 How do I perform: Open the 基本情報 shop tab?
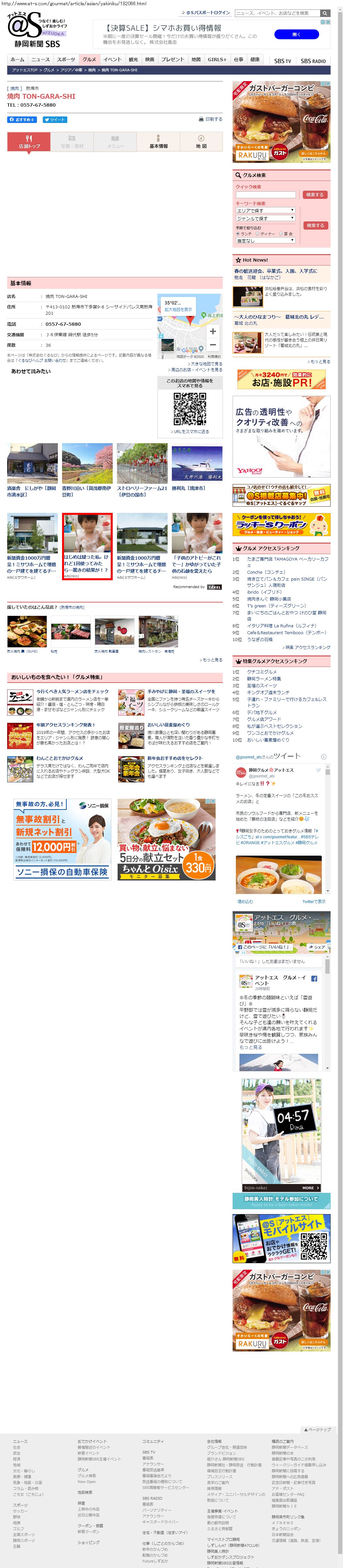pos(158,142)
